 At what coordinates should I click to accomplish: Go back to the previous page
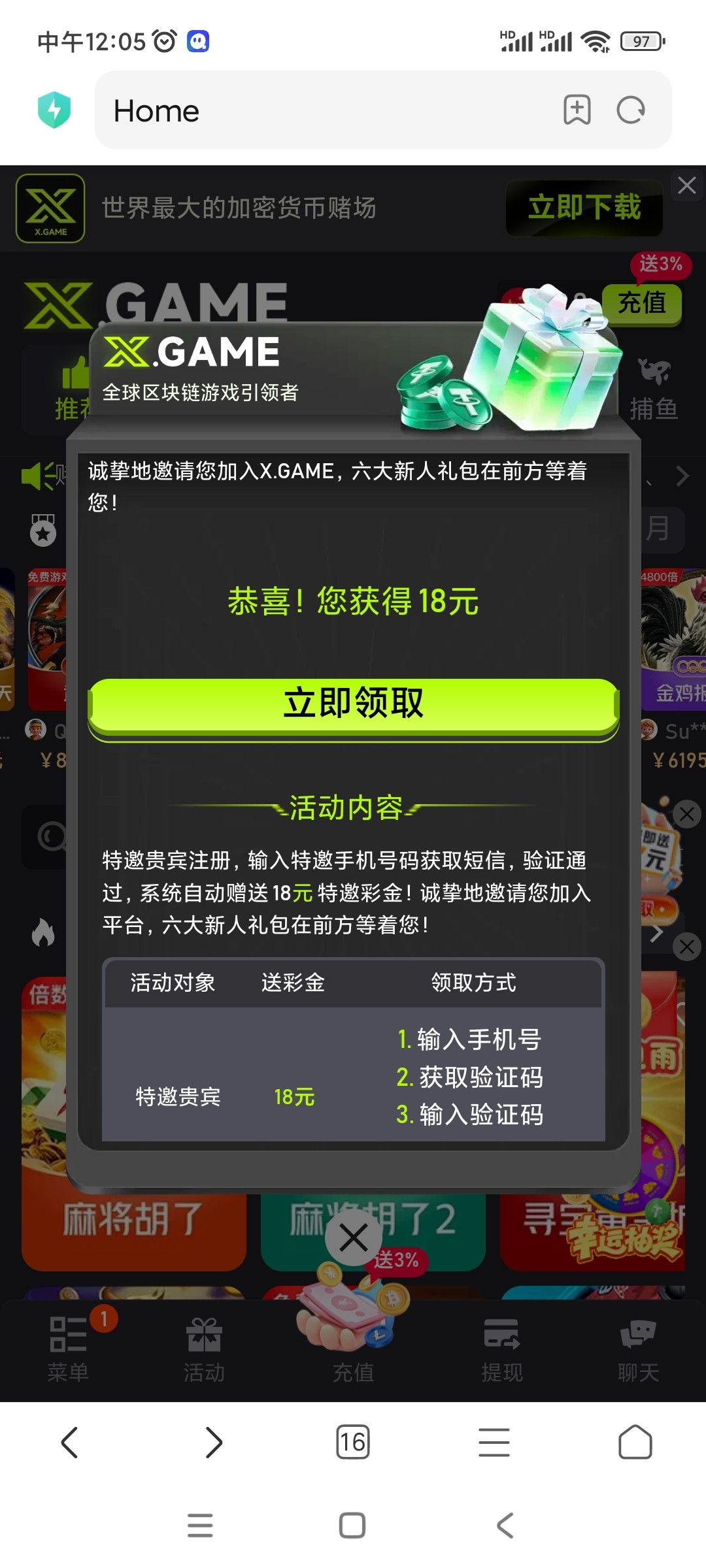click(x=69, y=1442)
